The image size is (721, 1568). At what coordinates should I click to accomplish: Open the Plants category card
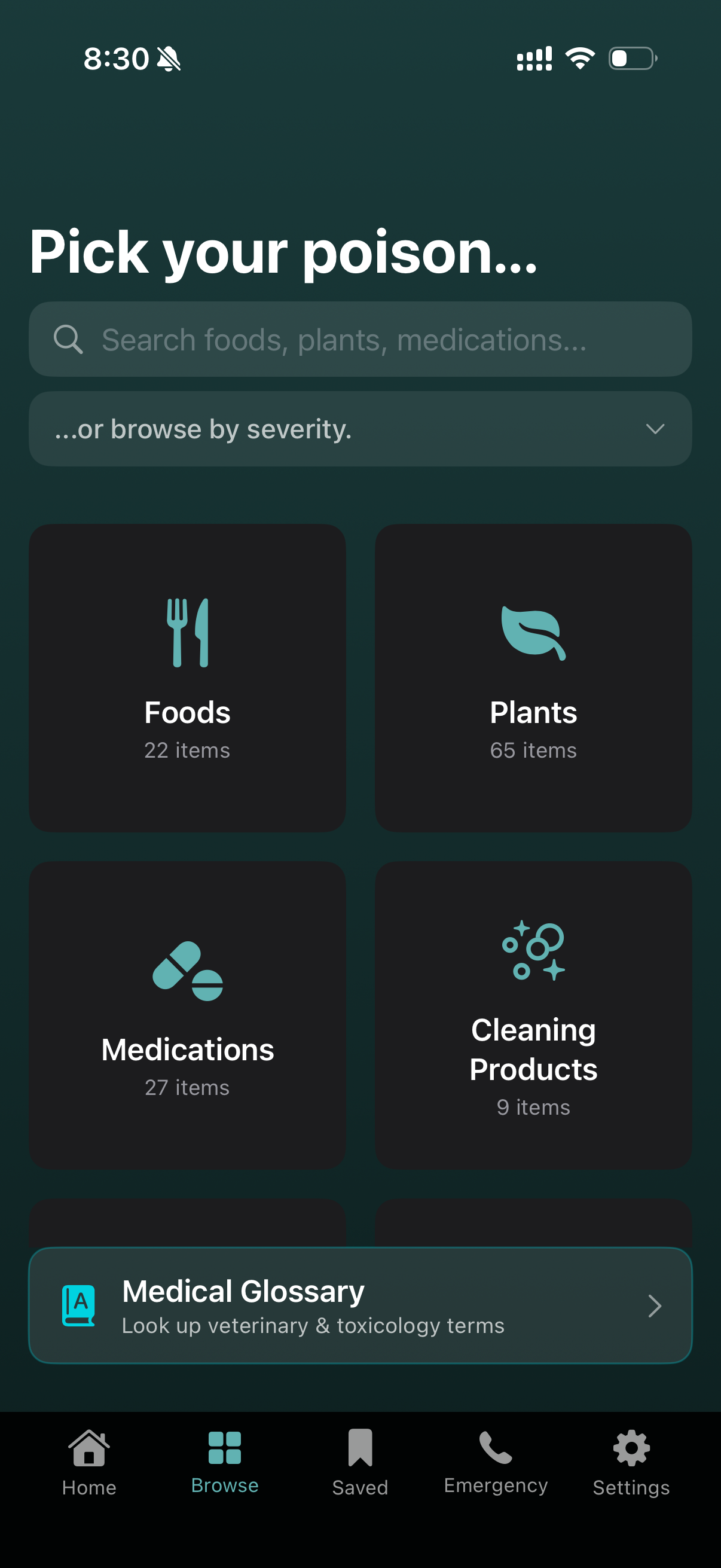pos(533,677)
